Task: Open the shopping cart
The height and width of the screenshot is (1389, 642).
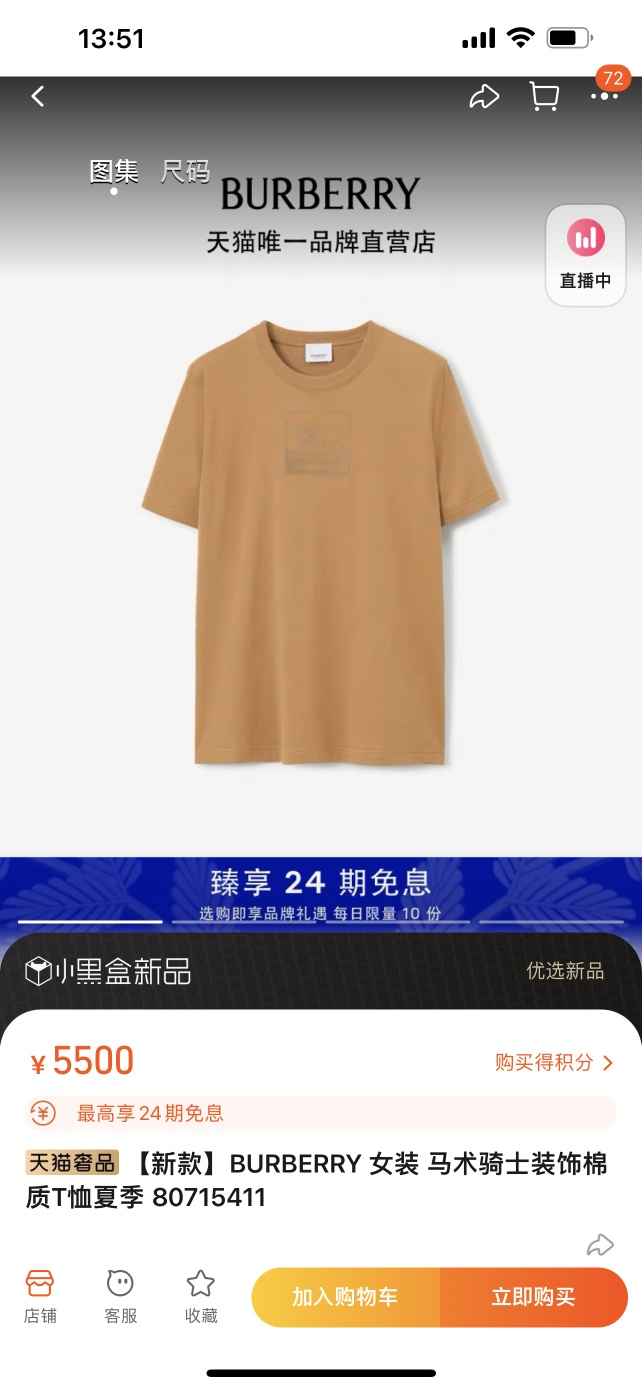Action: tap(544, 97)
